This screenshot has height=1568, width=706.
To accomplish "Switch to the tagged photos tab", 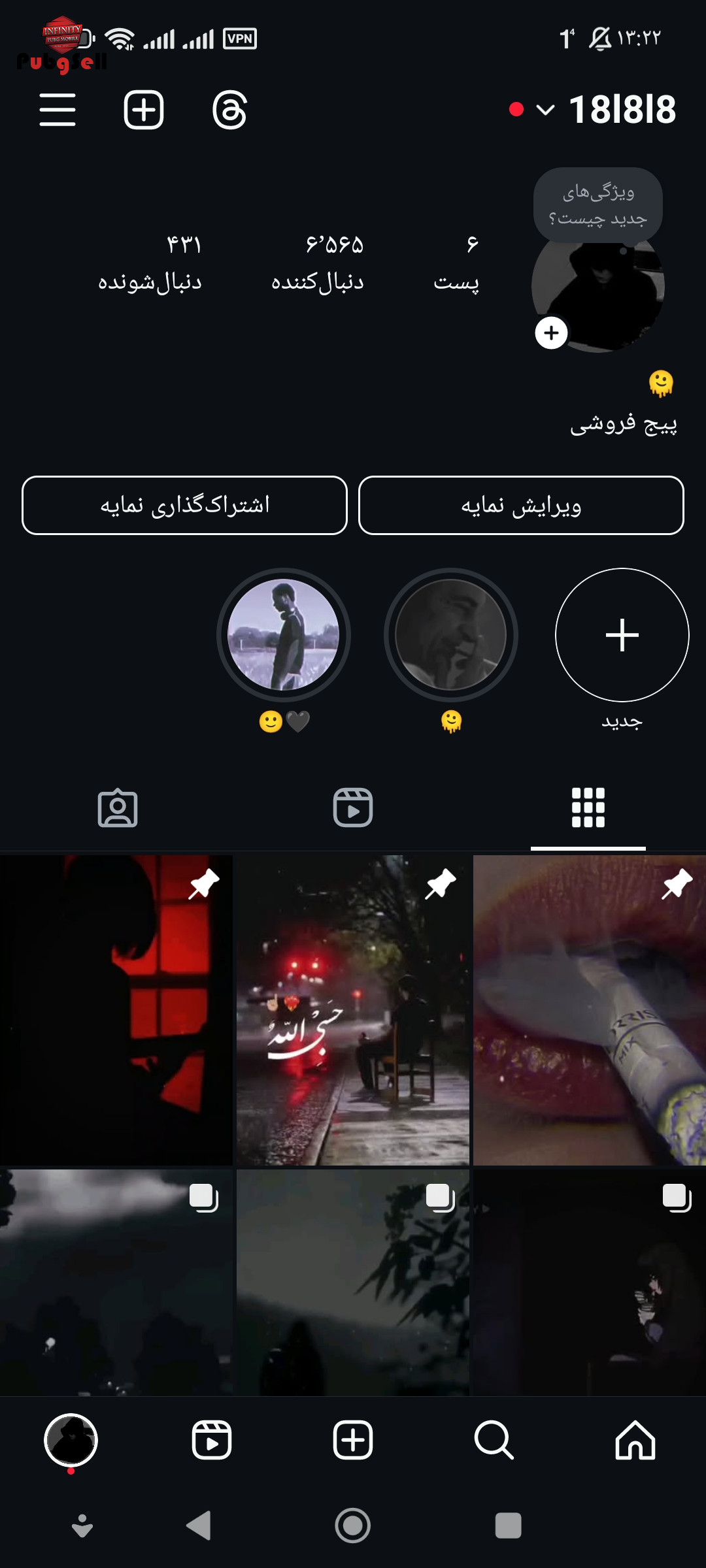I will point(118,808).
